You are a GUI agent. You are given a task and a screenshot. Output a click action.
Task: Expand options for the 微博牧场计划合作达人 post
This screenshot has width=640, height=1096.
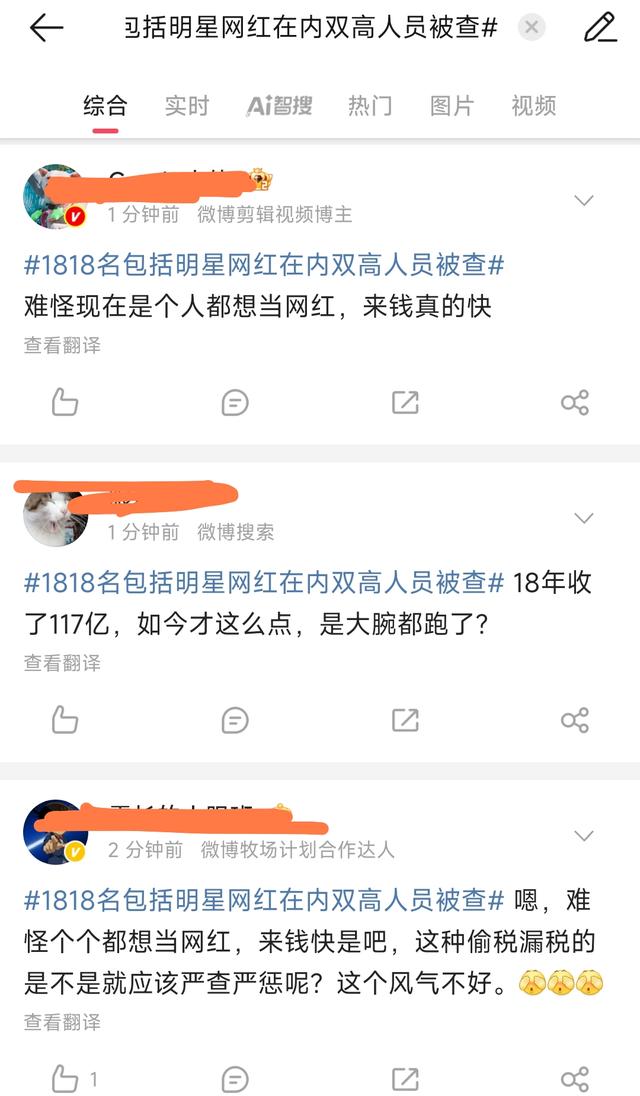coord(584,836)
